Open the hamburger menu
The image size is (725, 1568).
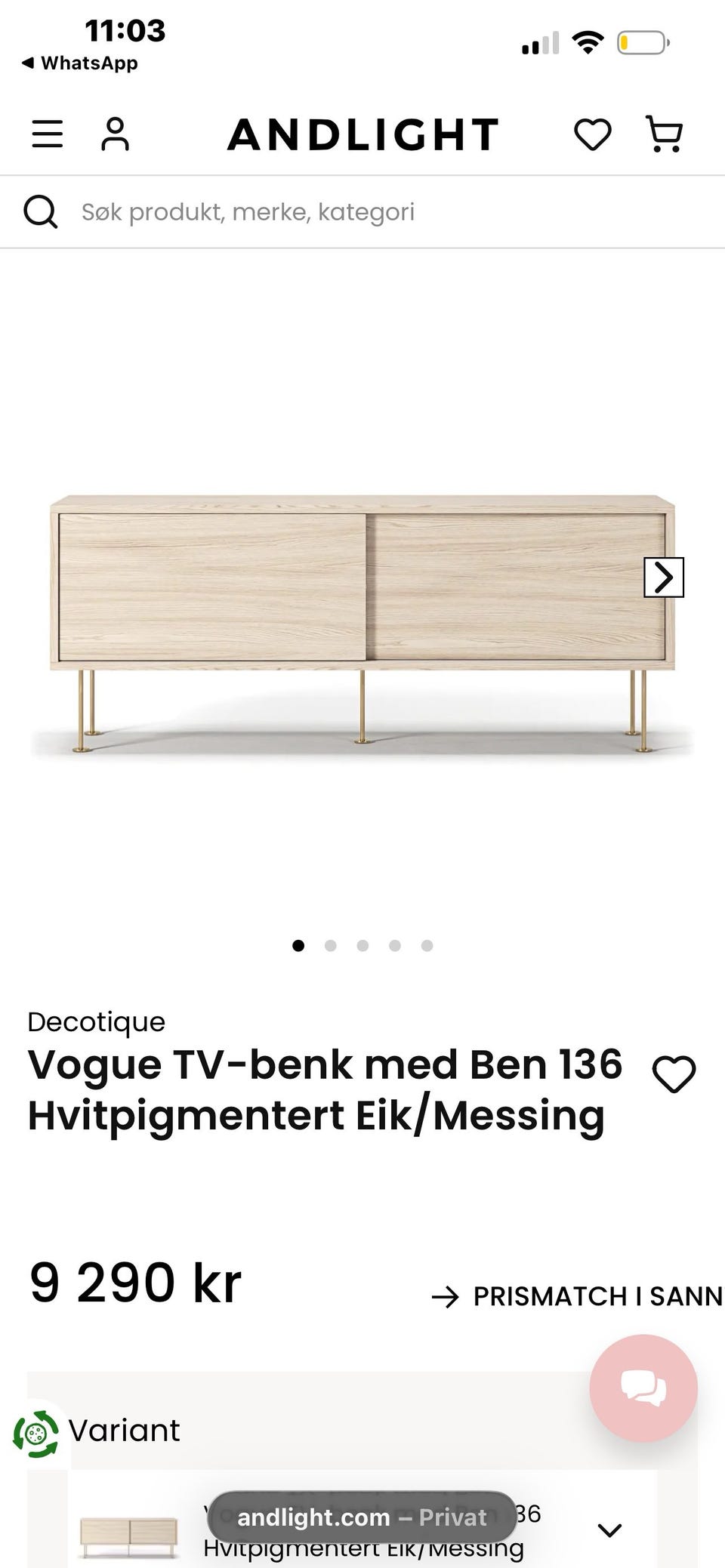click(47, 134)
